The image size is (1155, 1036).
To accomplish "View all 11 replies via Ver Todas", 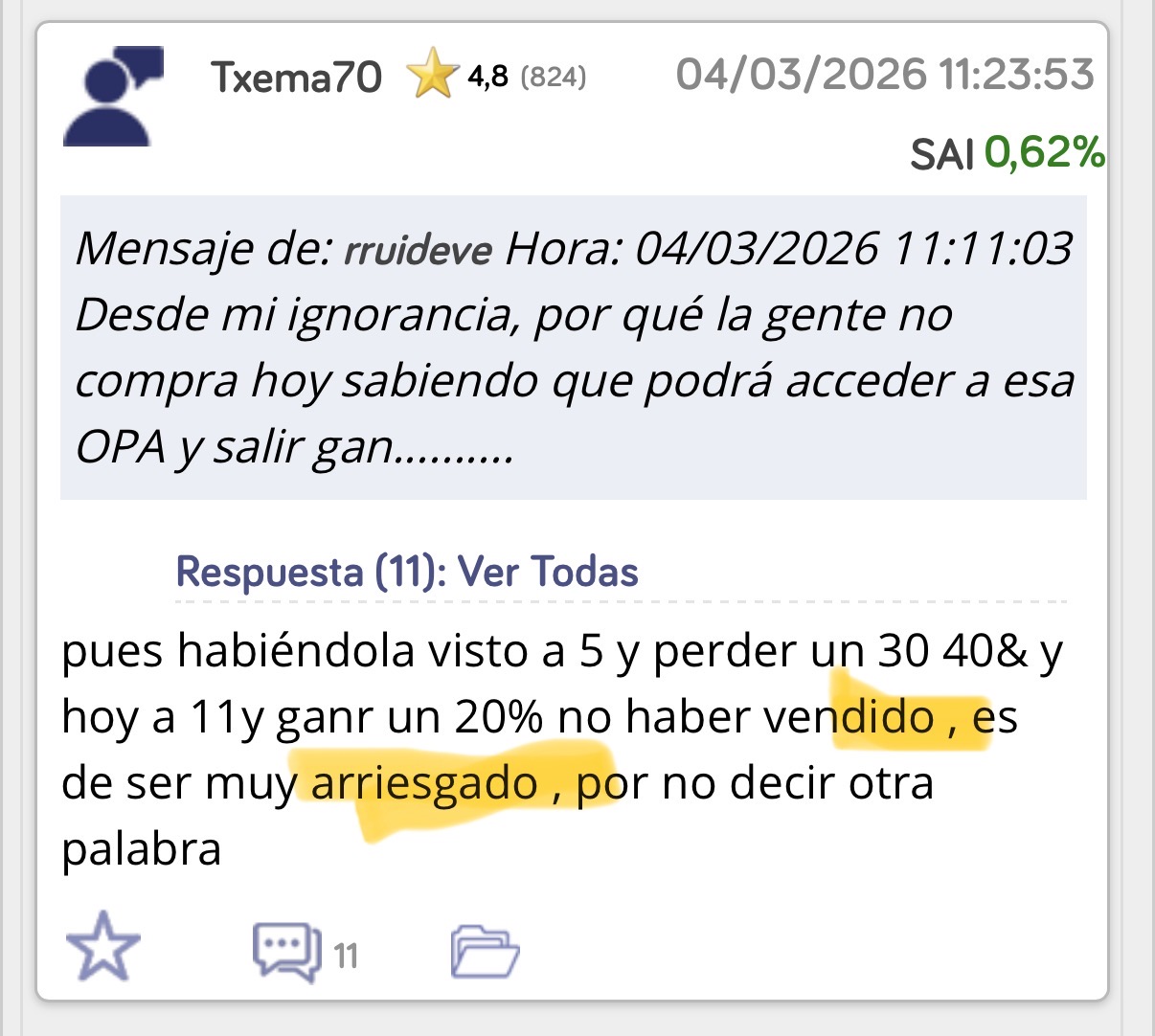I will coord(548,572).
